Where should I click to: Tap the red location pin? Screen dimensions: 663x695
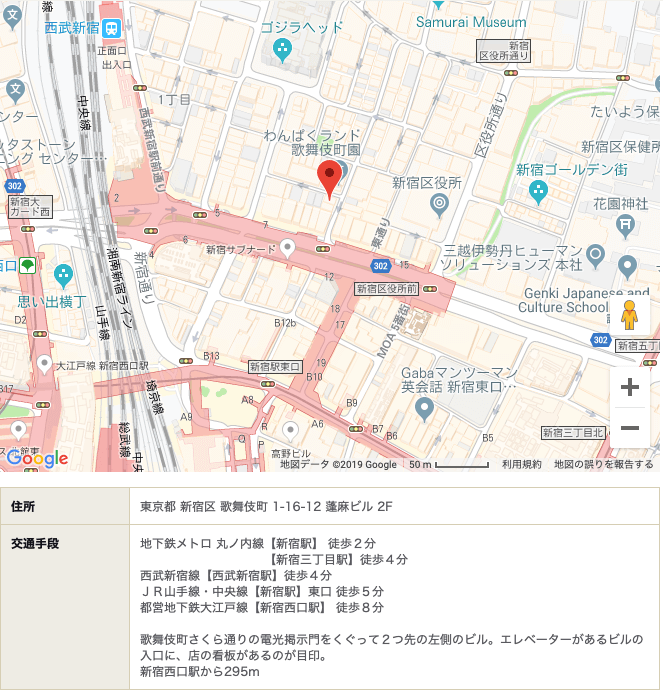(330, 177)
